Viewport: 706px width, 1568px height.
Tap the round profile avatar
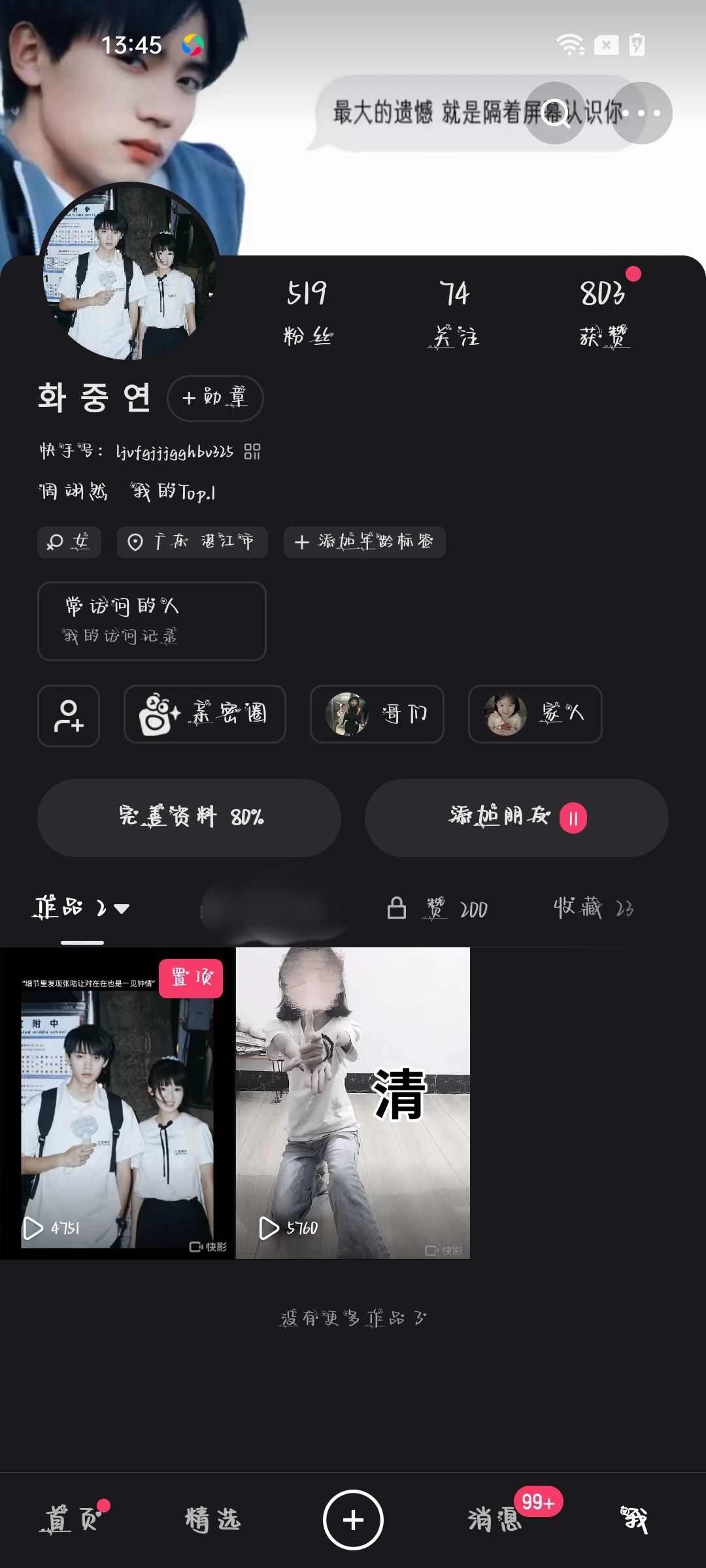[129, 272]
